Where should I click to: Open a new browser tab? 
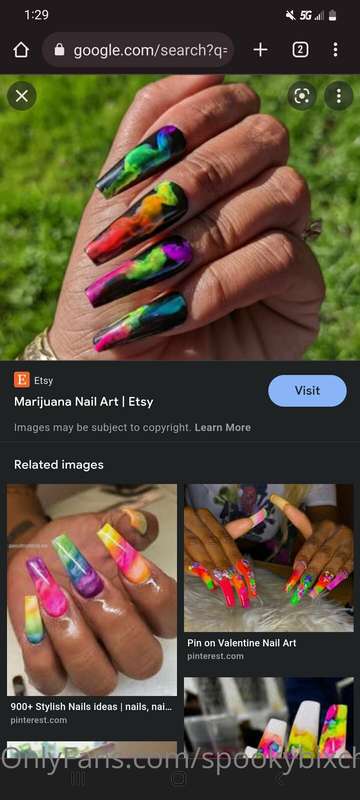point(261,49)
